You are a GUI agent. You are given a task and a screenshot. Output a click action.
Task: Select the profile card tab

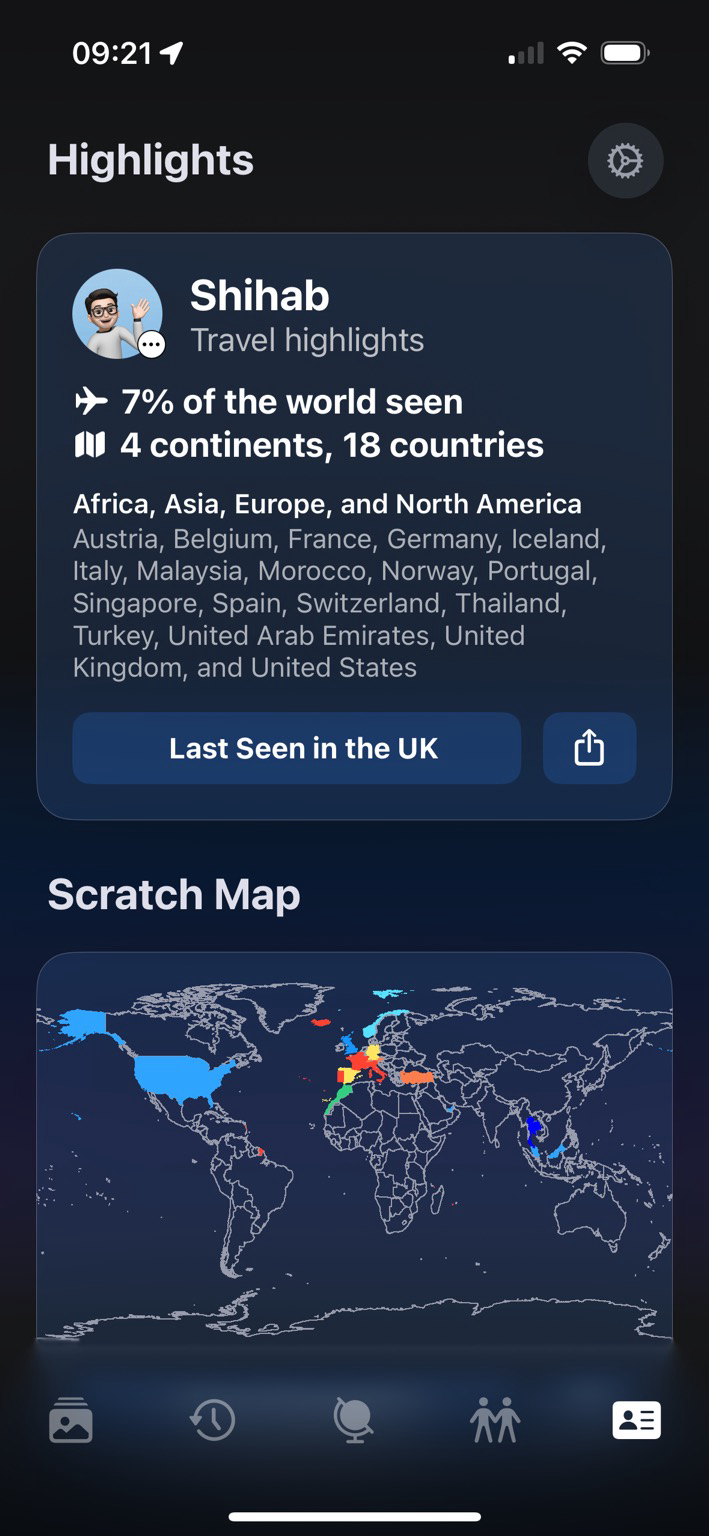tap(636, 1420)
